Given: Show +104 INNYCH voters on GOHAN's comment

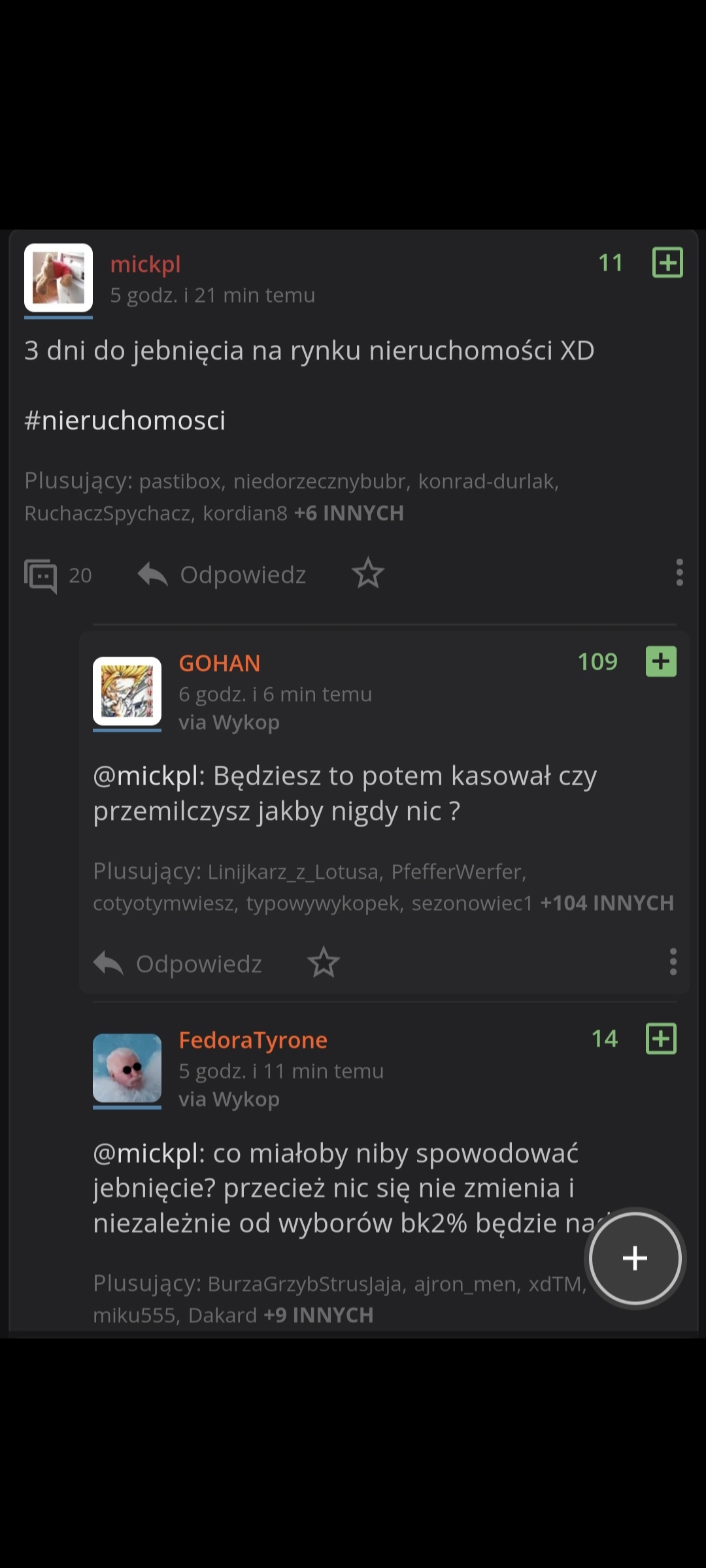Looking at the screenshot, I should [x=607, y=903].
